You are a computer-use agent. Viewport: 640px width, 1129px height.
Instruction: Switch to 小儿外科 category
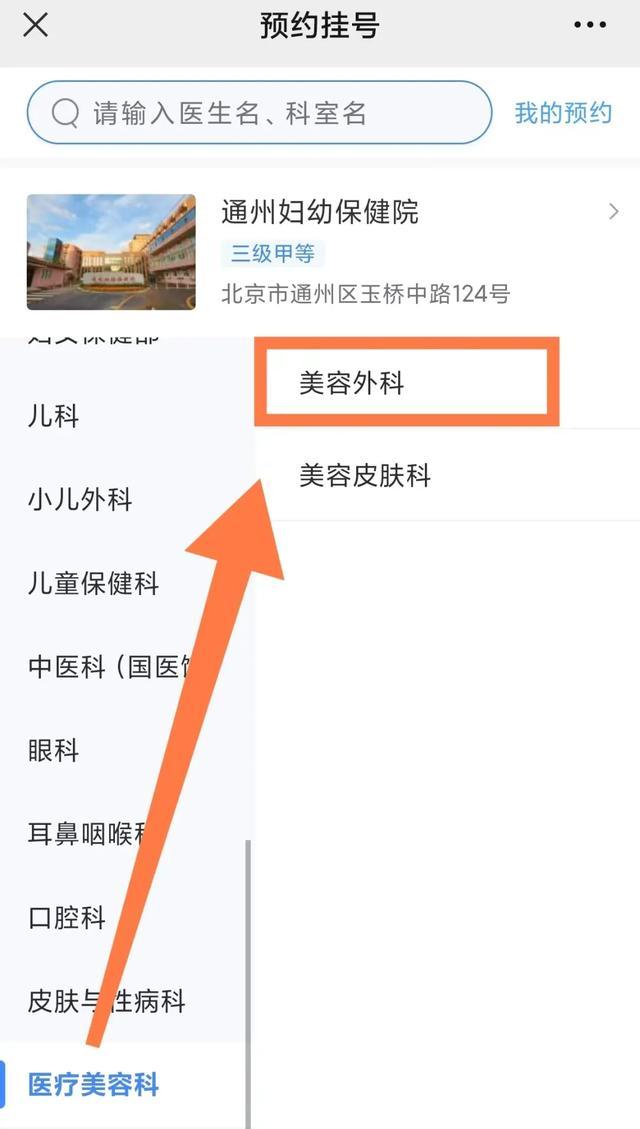[x=127, y=500]
